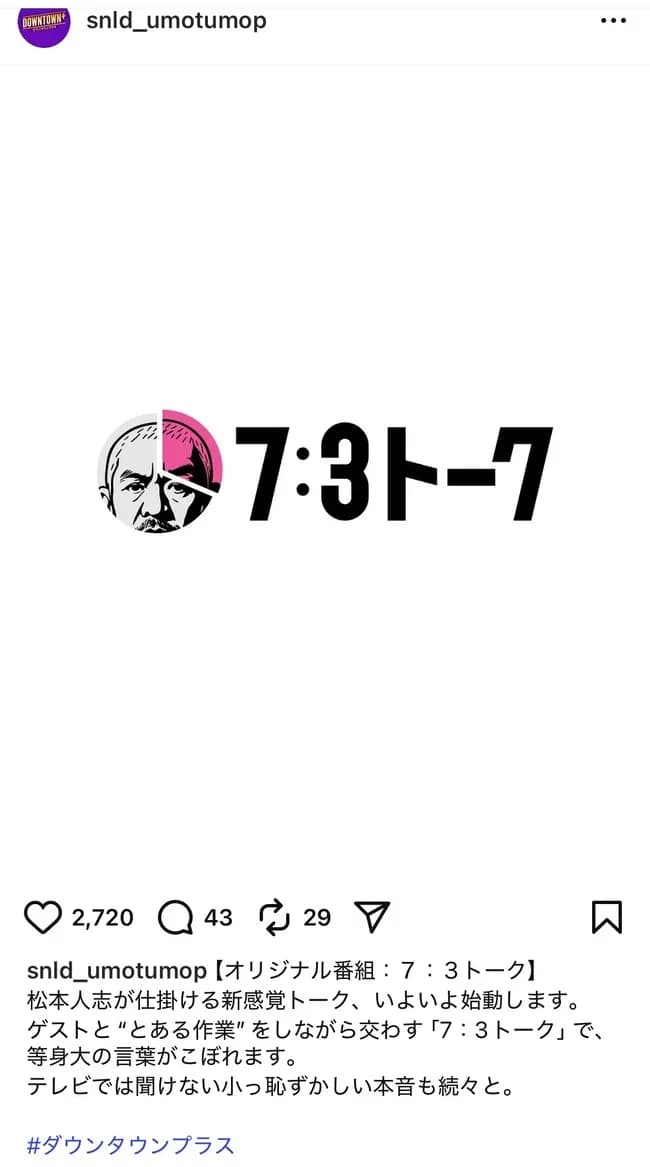This screenshot has height=1167, width=650.
Task: Tap snld_umotumop name in the caption
Action: tap(118, 971)
